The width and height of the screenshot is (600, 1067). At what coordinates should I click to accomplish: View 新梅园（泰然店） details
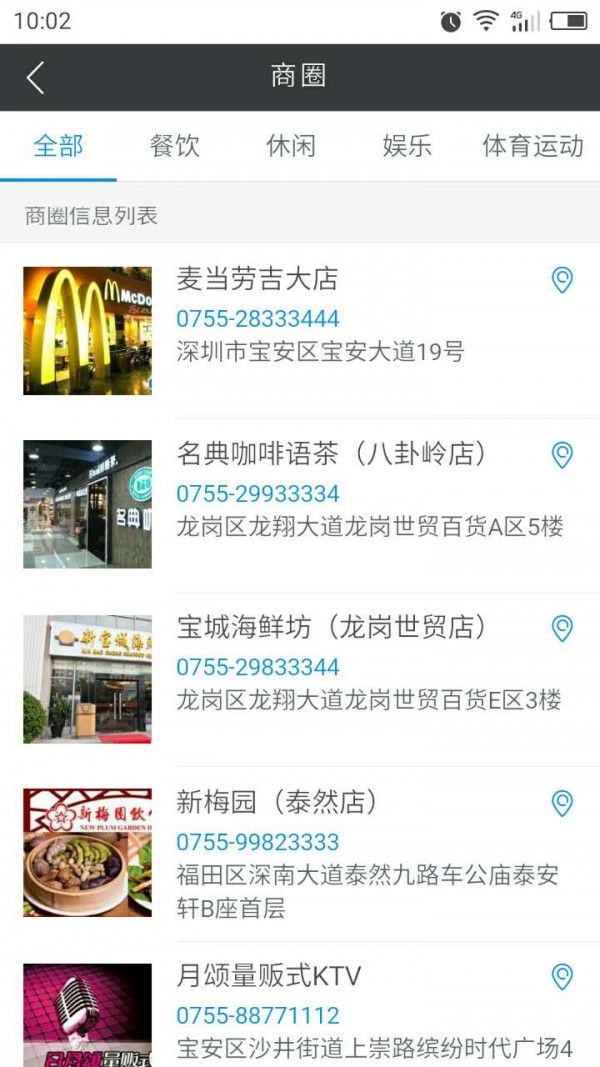276,802
